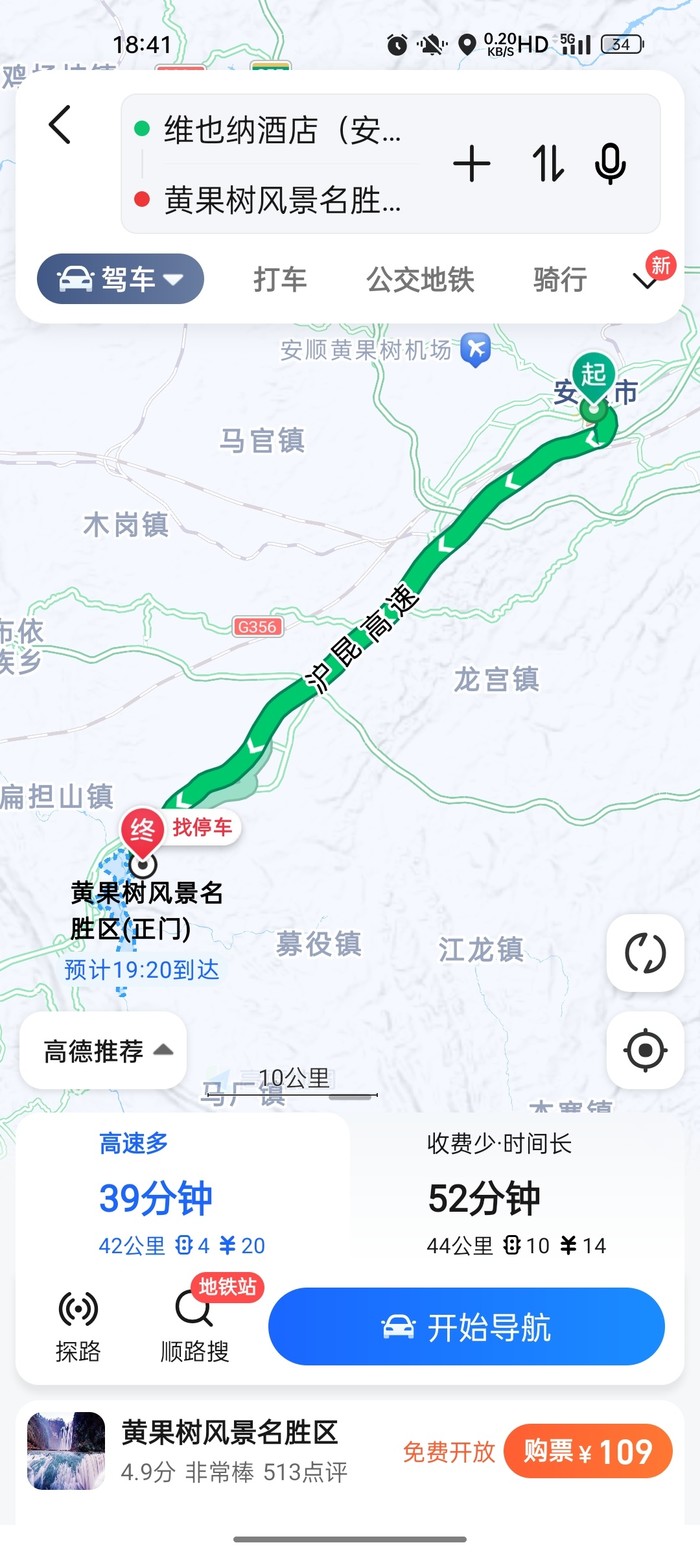
Task: Switch to the 打车 tab
Action: [280, 279]
